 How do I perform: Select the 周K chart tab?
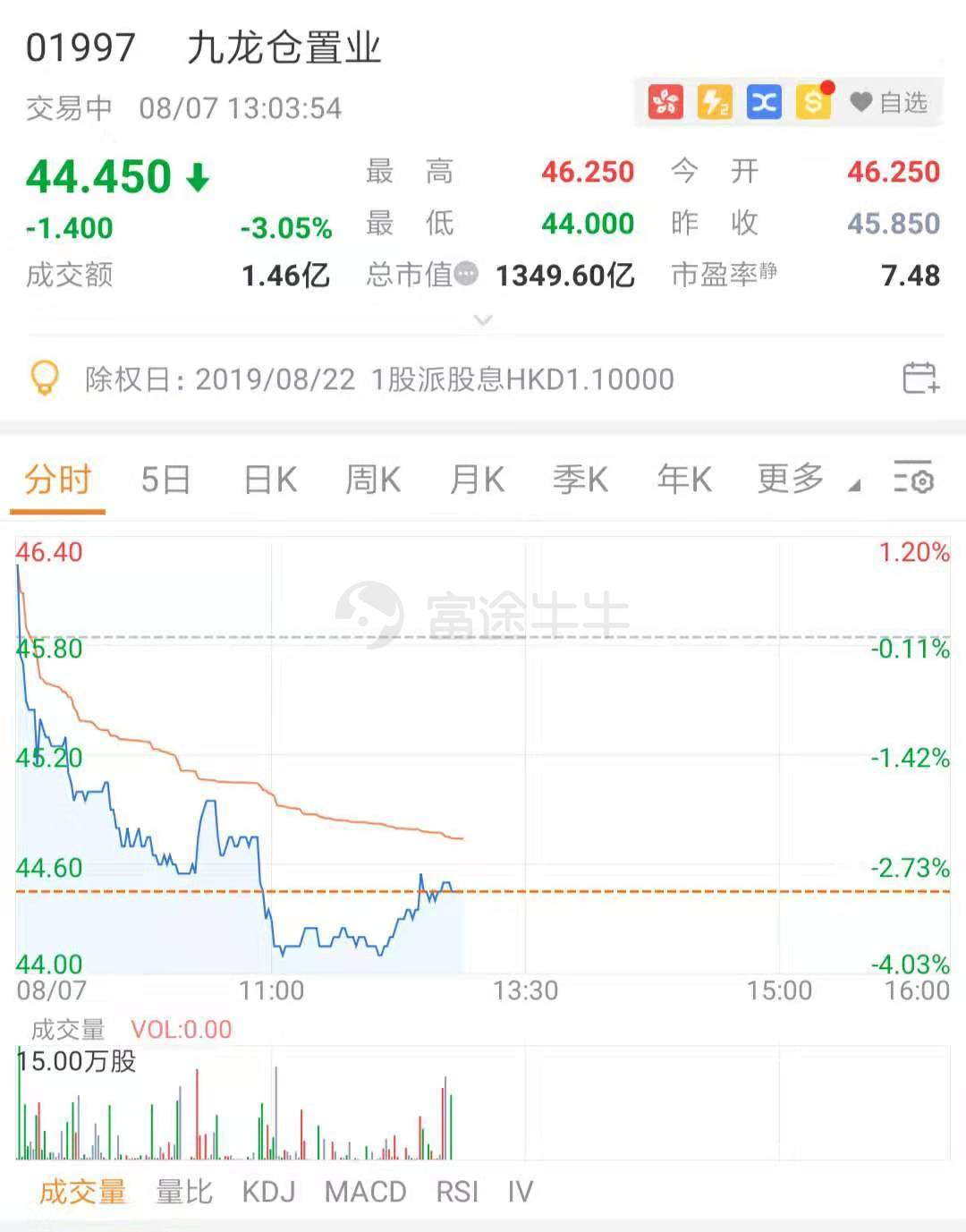coord(373,480)
